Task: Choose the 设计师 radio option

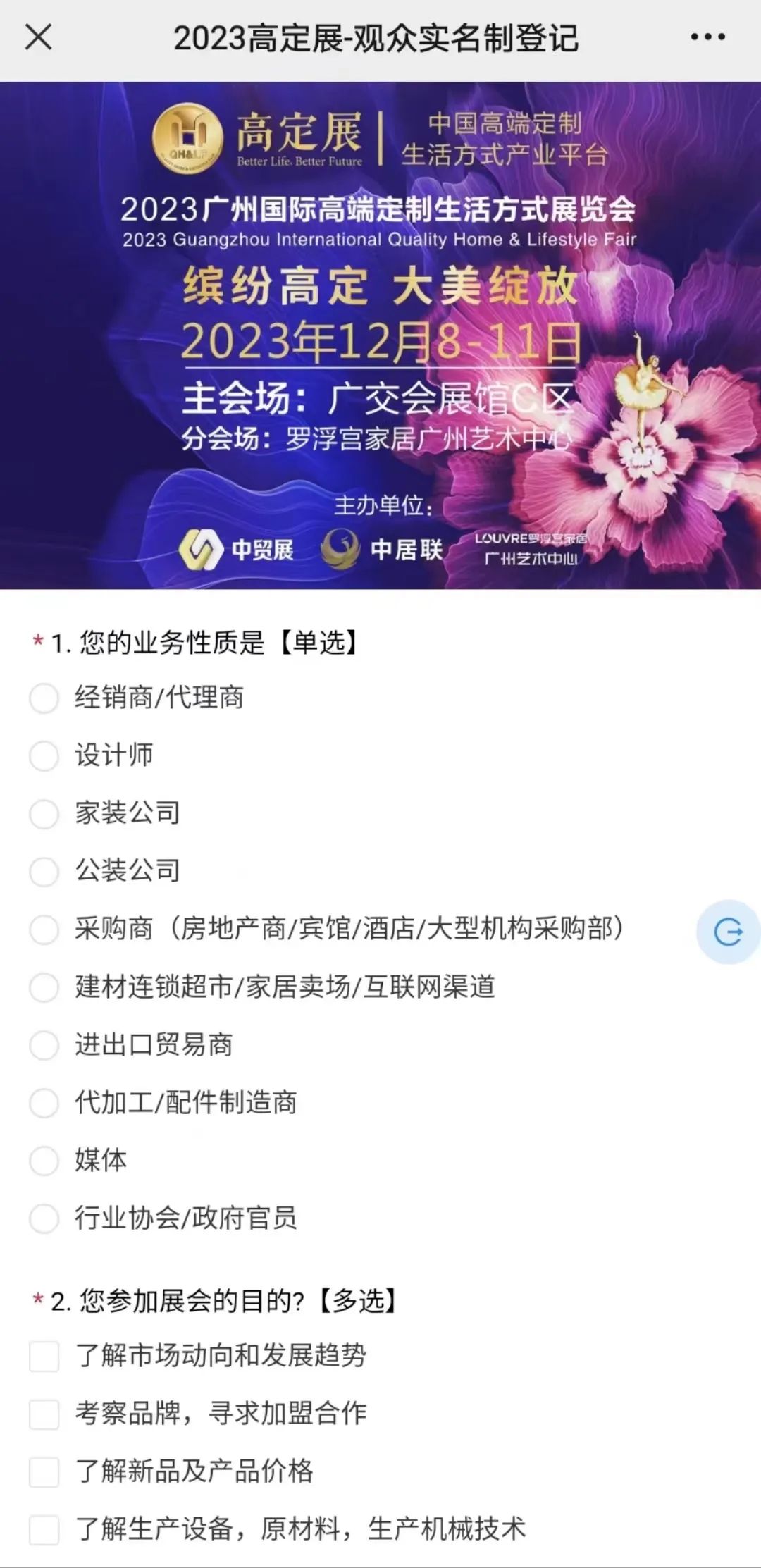Action: [44, 756]
